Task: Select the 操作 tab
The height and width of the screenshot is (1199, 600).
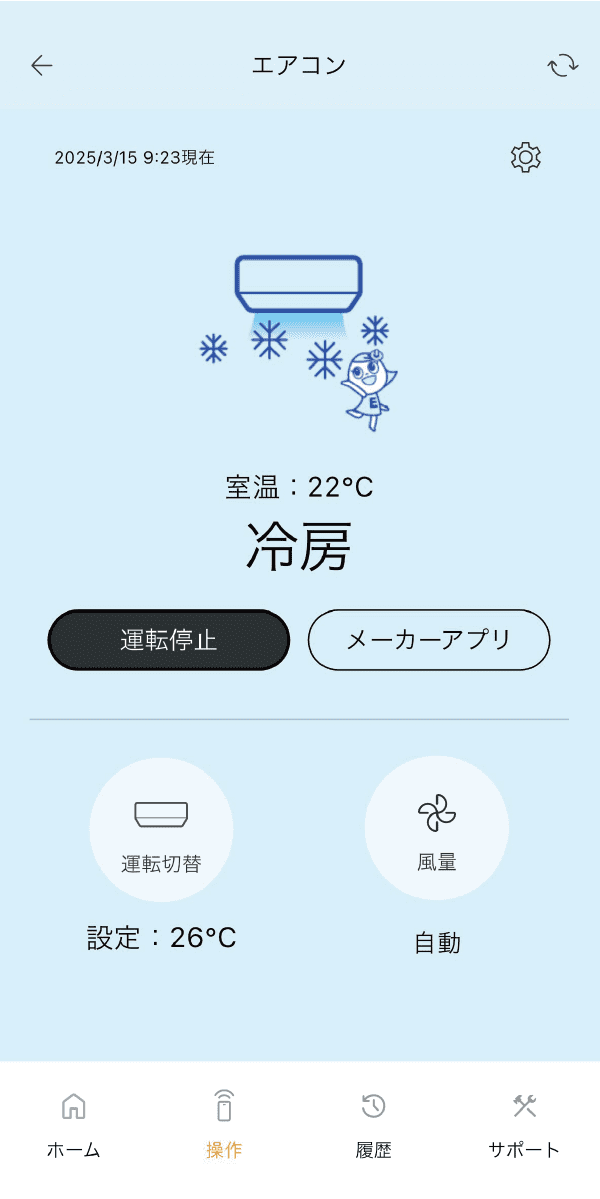Action: point(224,1125)
